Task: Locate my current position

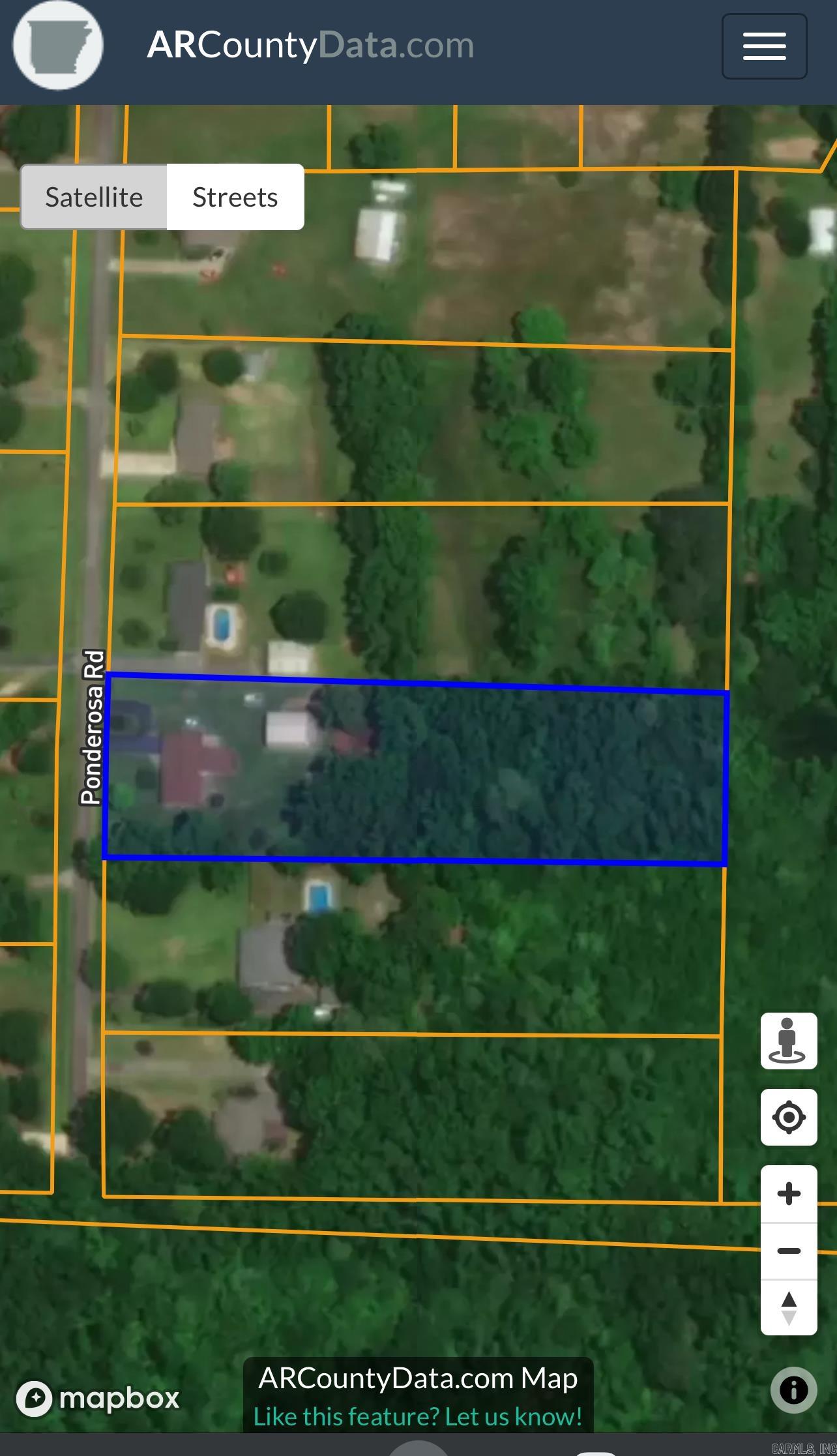Action: point(789,1117)
